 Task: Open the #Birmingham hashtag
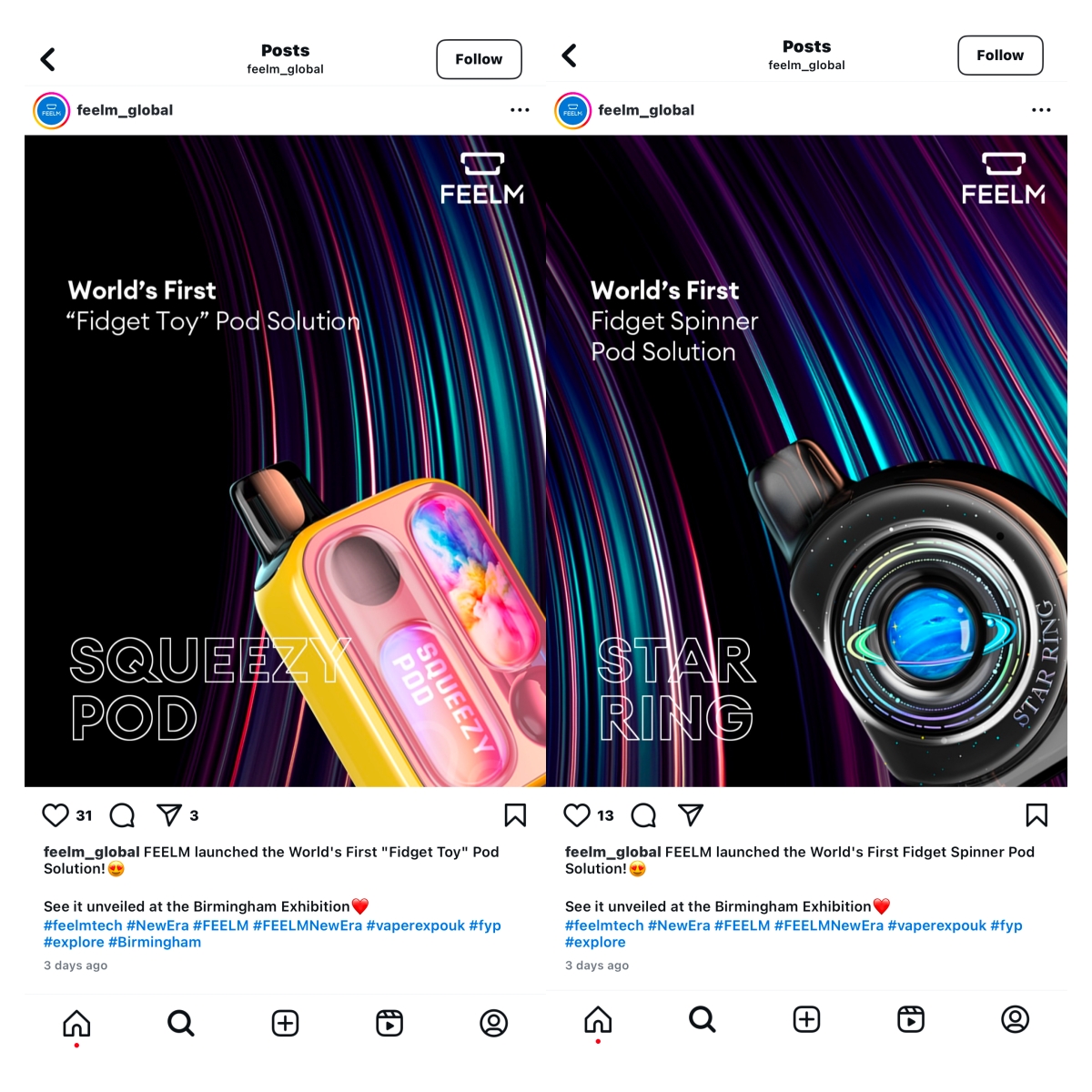tap(155, 942)
